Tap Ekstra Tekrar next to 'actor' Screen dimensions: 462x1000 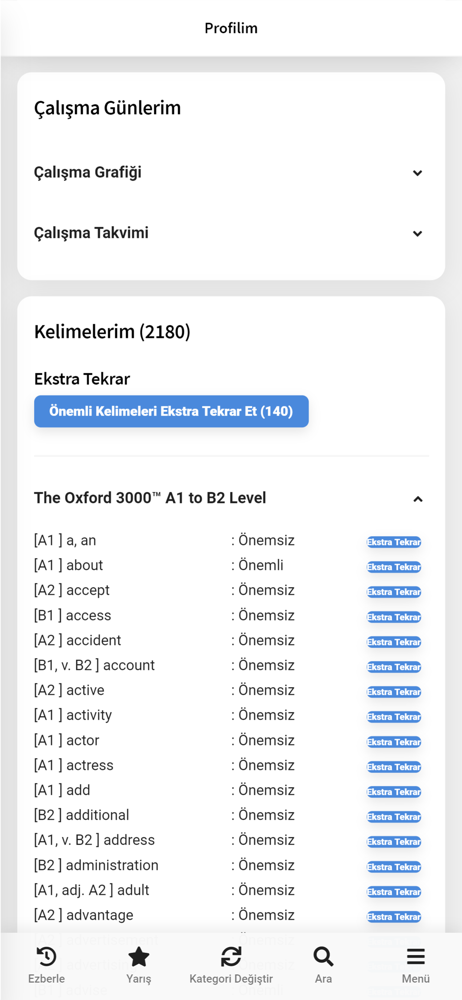coord(394,742)
